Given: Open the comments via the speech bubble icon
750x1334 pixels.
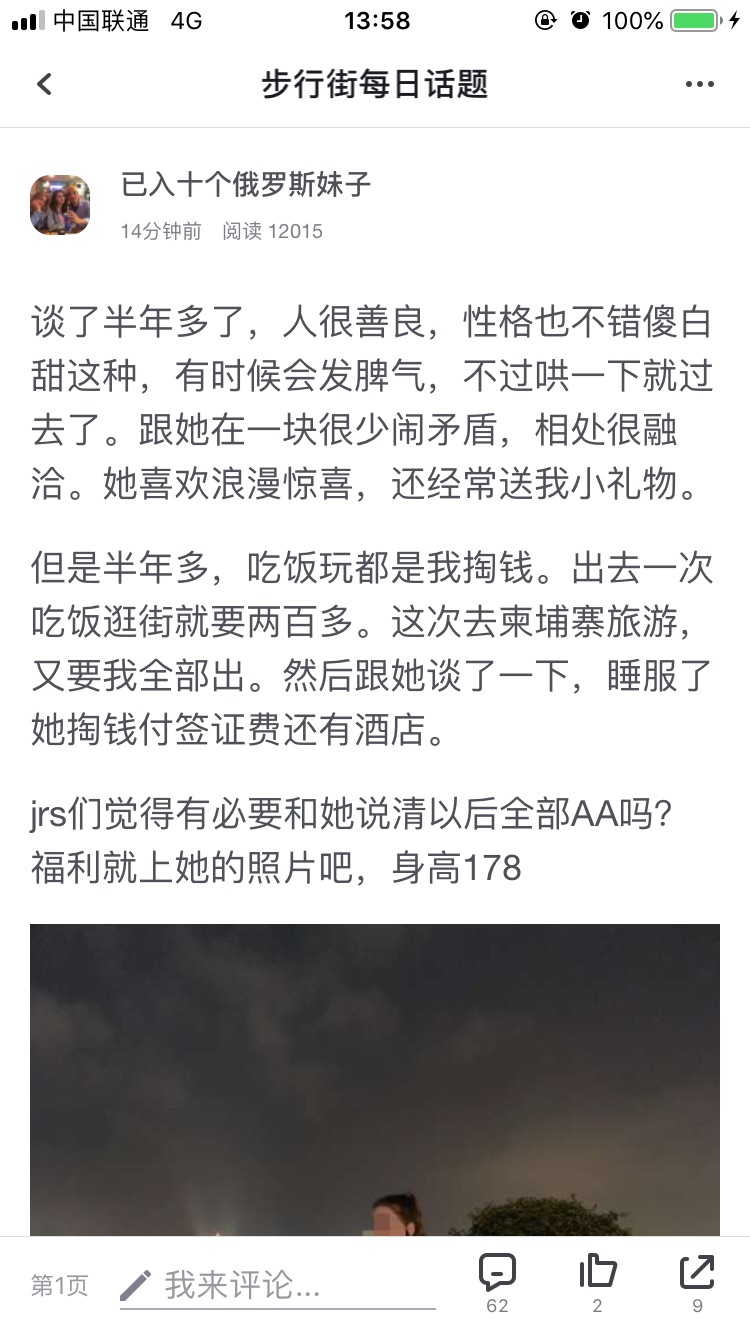Looking at the screenshot, I should coord(497,1272).
